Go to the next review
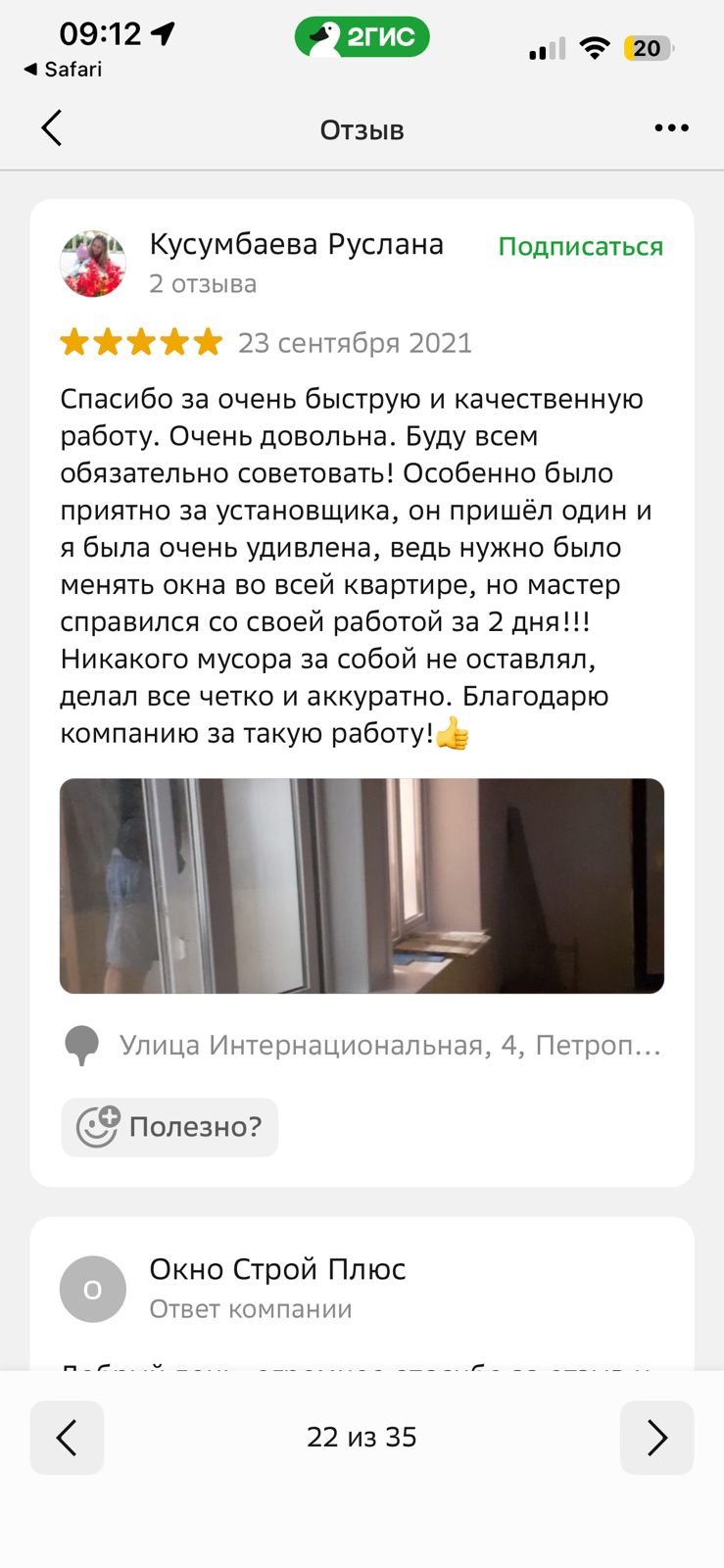Viewport: 724px width, 1568px height. click(656, 1438)
